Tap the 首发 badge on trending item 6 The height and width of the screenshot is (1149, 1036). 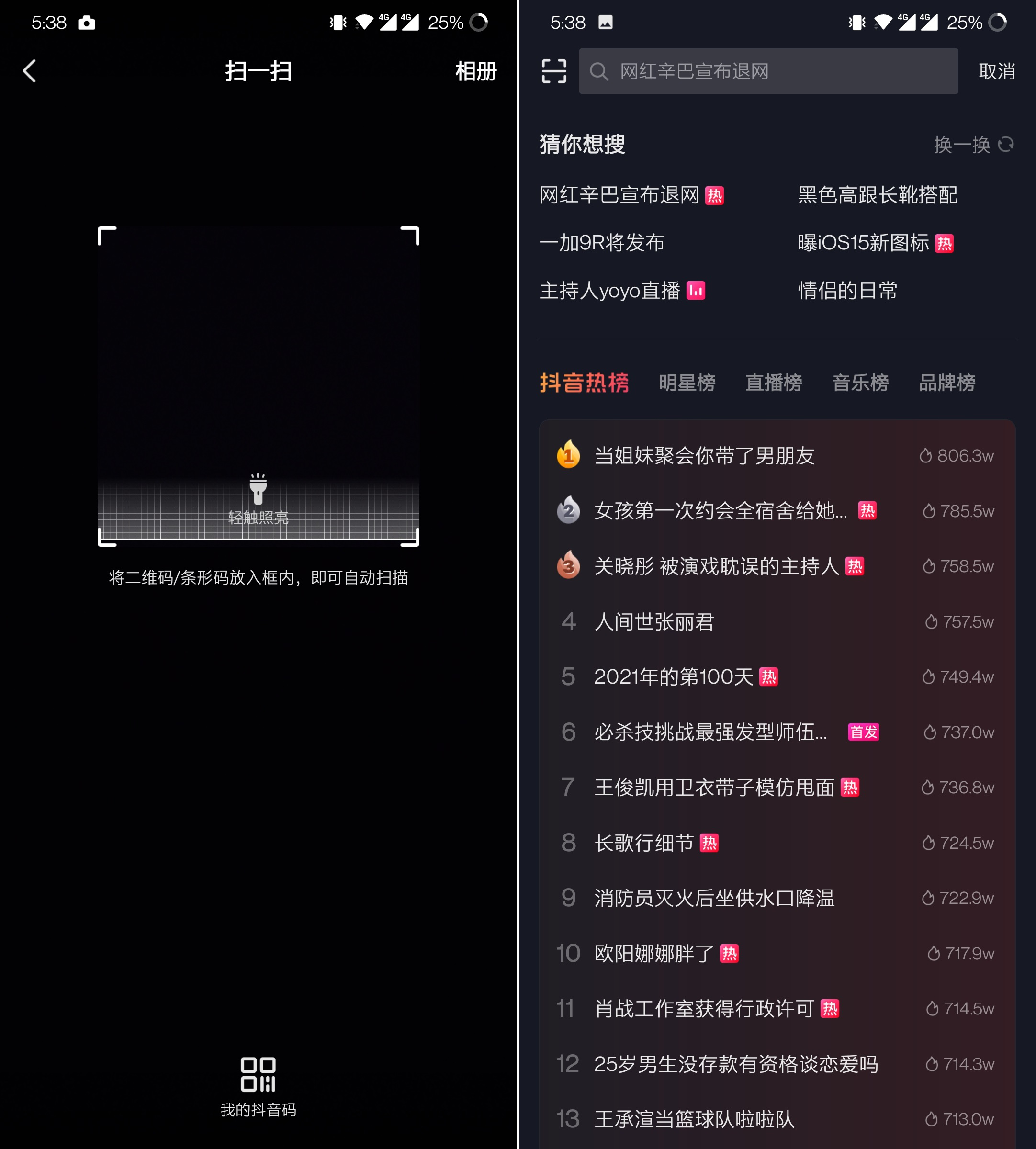(863, 732)
